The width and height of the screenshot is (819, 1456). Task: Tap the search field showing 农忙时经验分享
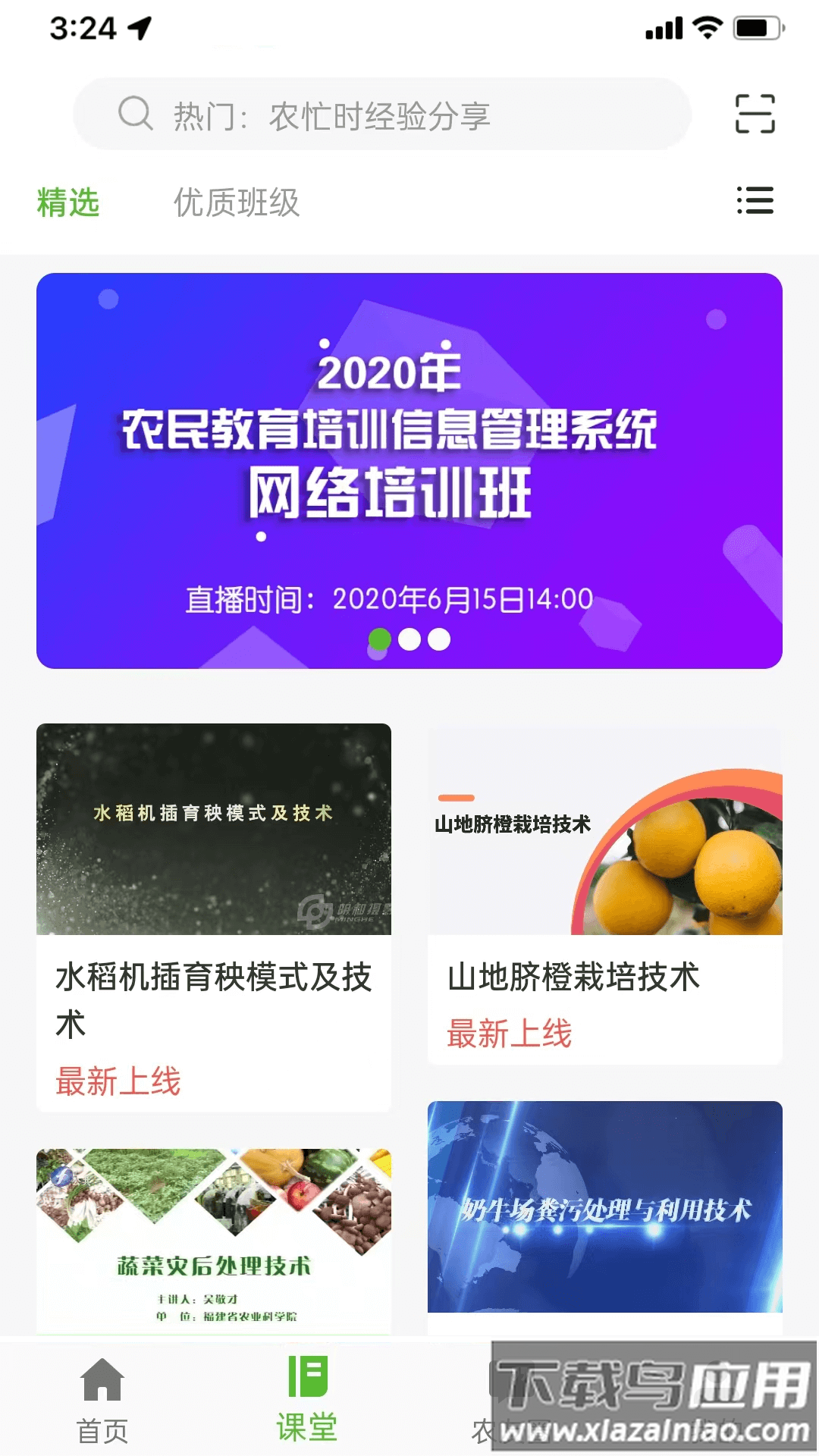(379, 114)
